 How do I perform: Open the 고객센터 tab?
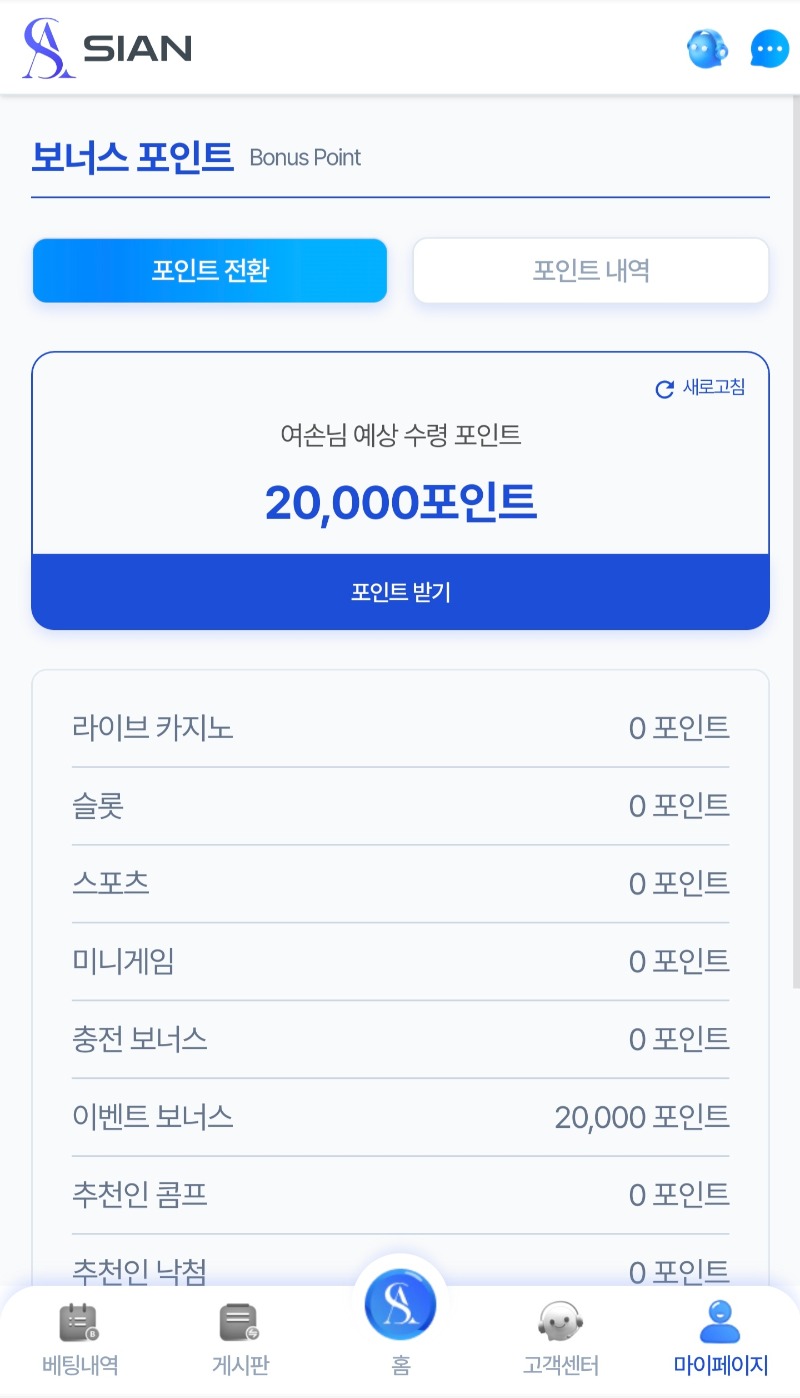tap(560, 1338)
